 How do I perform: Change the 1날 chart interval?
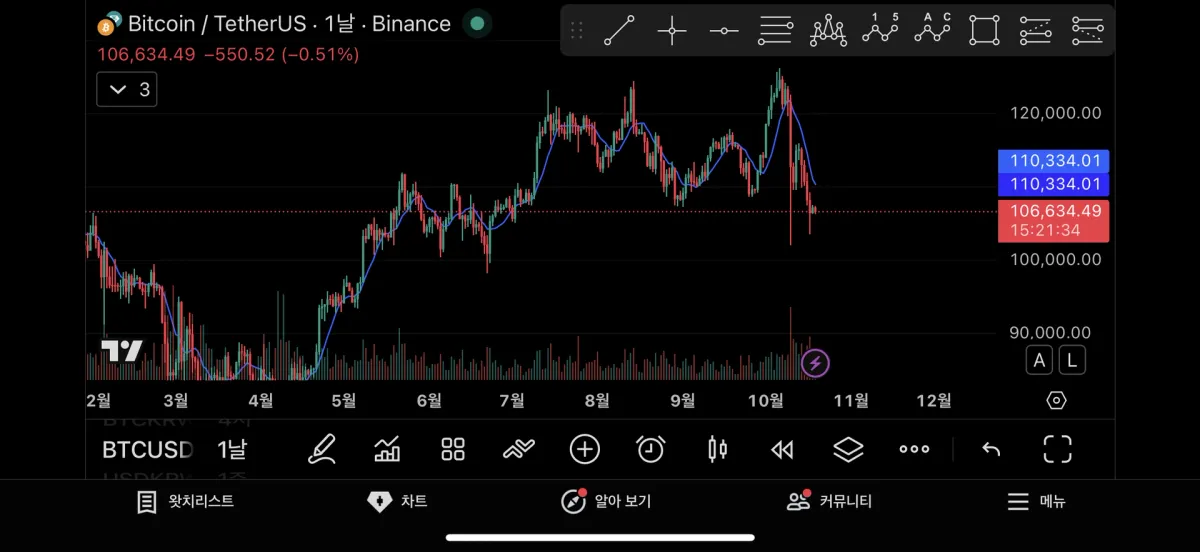tap(232, 450)
